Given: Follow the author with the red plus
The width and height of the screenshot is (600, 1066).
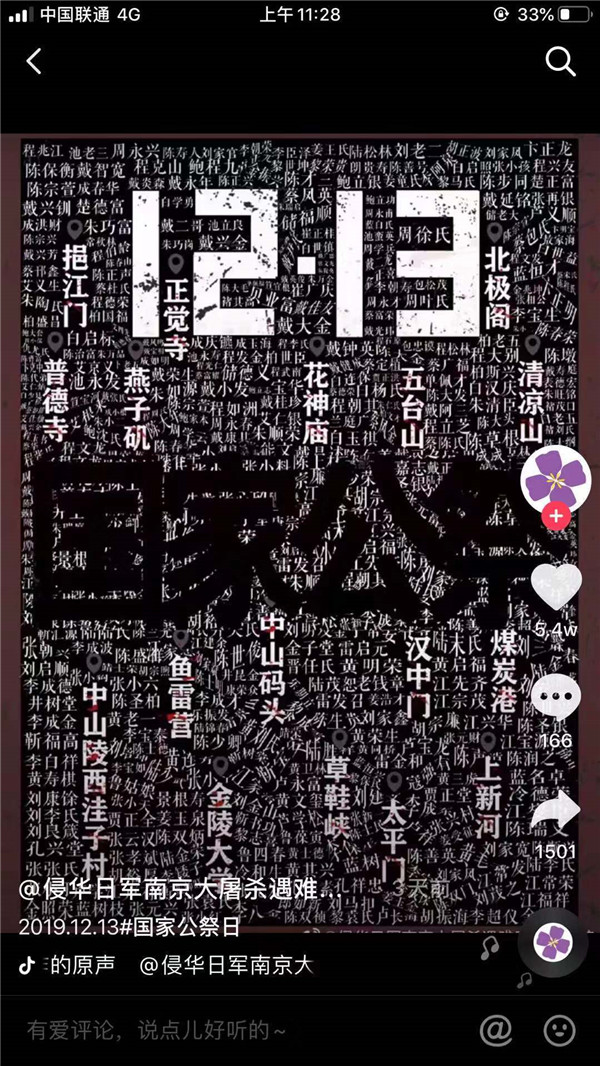Looking at the screenshot, I should 556,517.
